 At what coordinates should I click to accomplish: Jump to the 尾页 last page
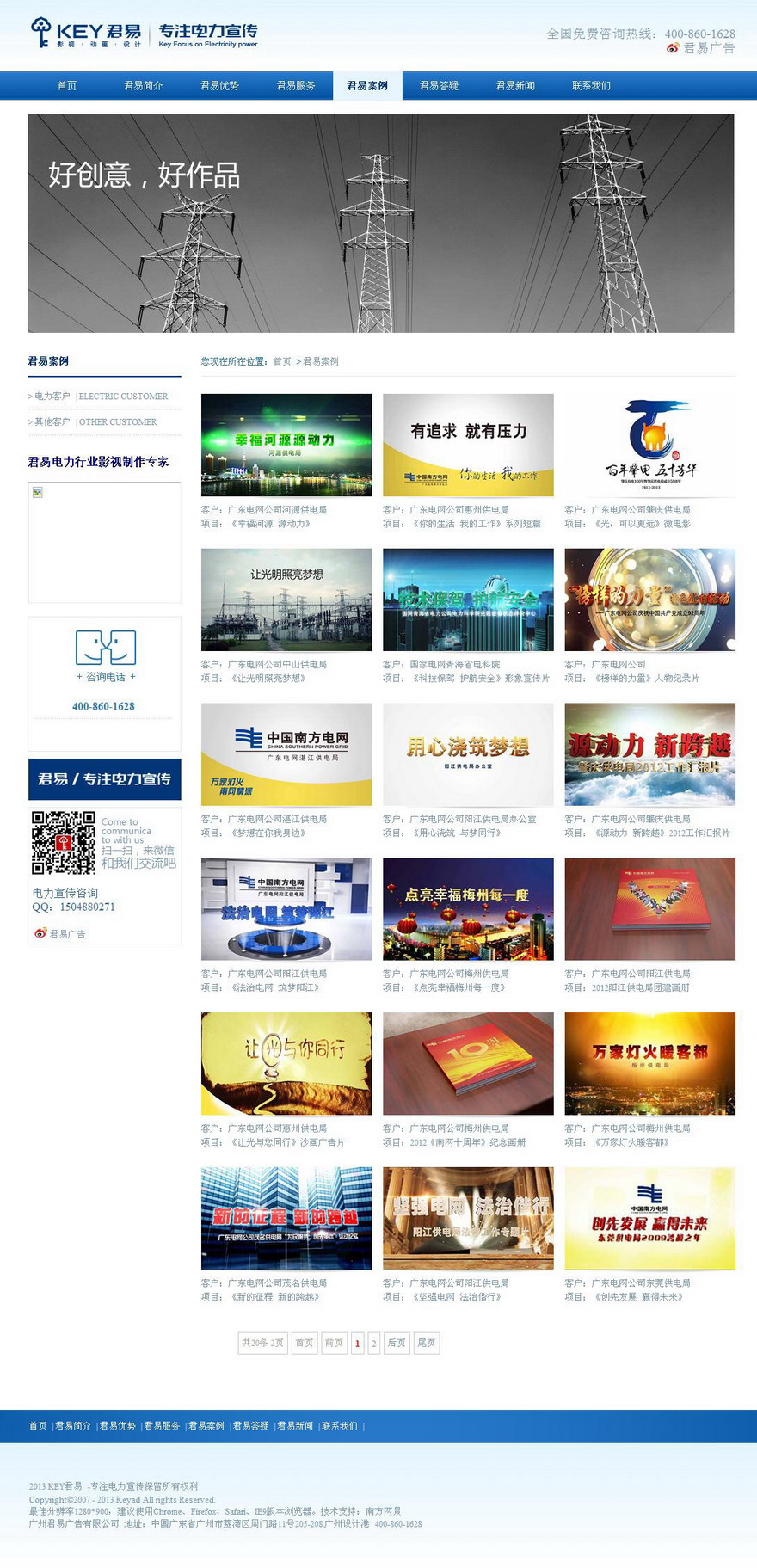(x=426, y=1343)
